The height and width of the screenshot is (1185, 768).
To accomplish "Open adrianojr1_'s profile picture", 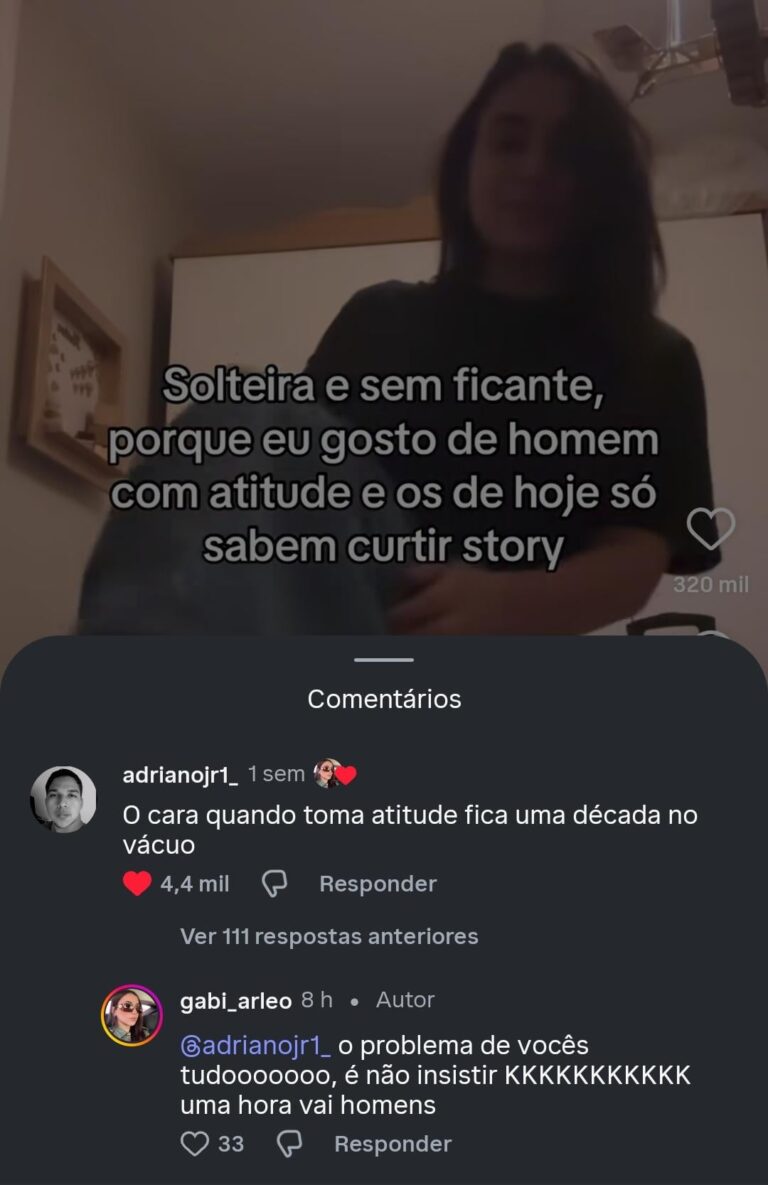I will coord(64,800).
